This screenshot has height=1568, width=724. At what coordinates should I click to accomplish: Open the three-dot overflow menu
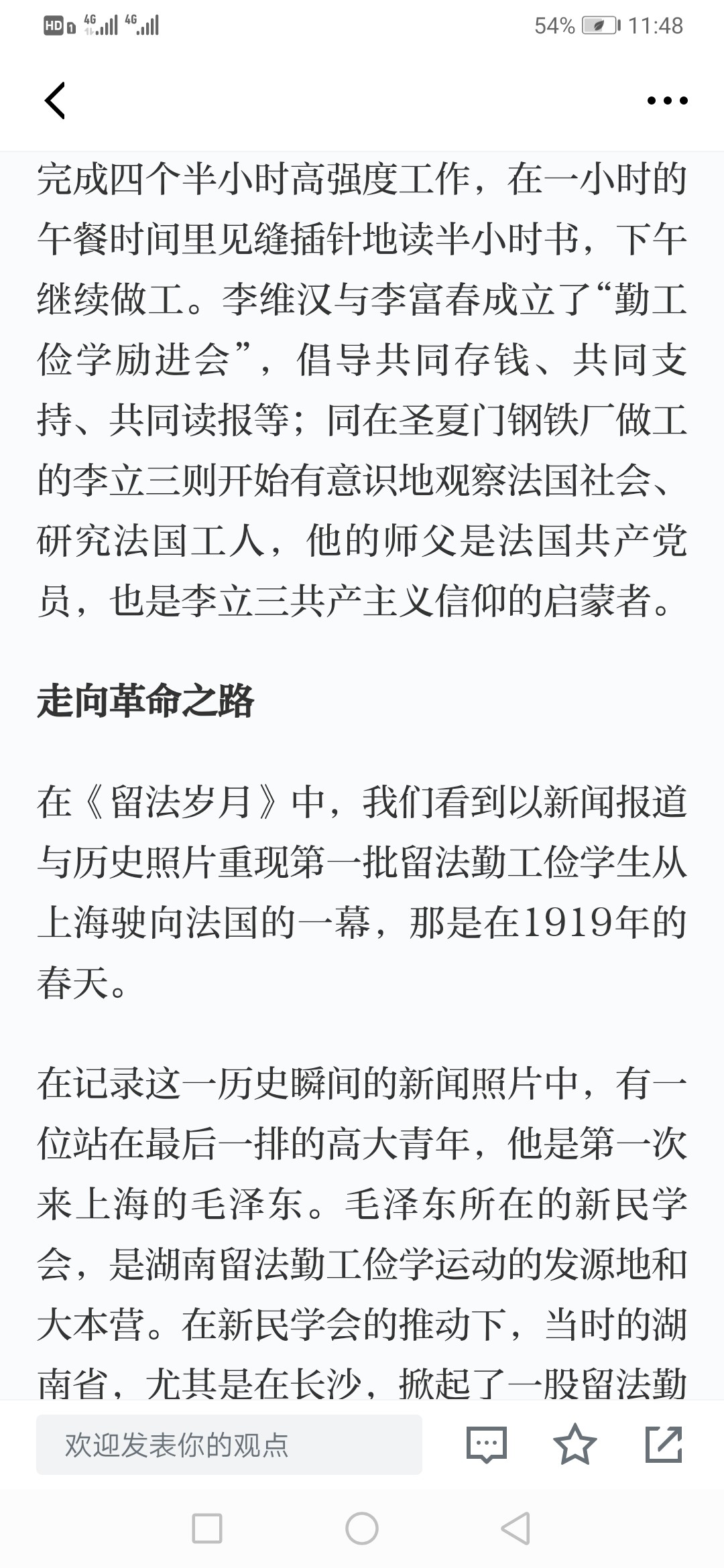coord(667,101)
